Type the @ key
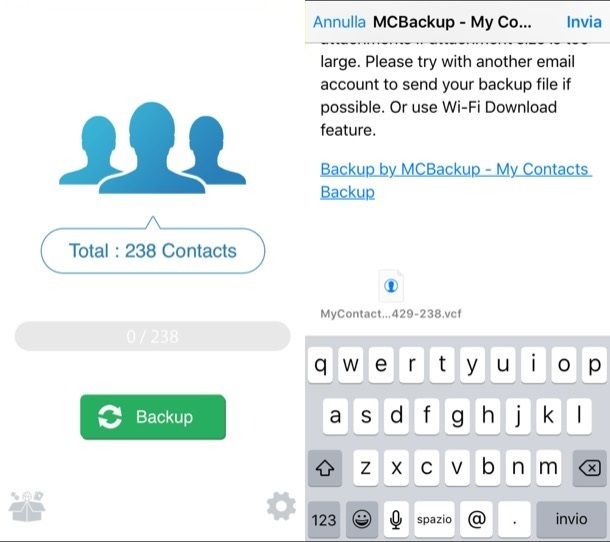Screen dimensions: 610x542 476,520
